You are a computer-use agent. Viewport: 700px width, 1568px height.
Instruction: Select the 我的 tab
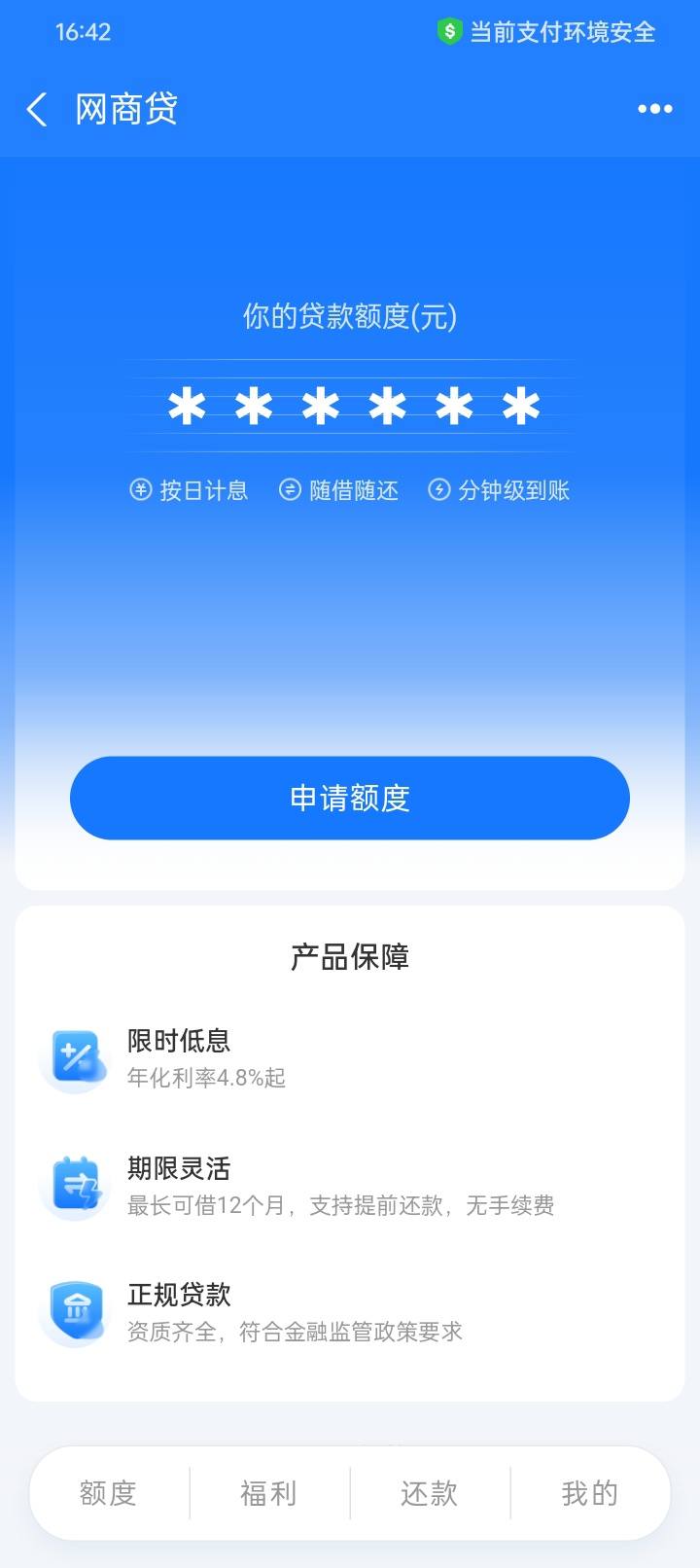pos(590,1493)
